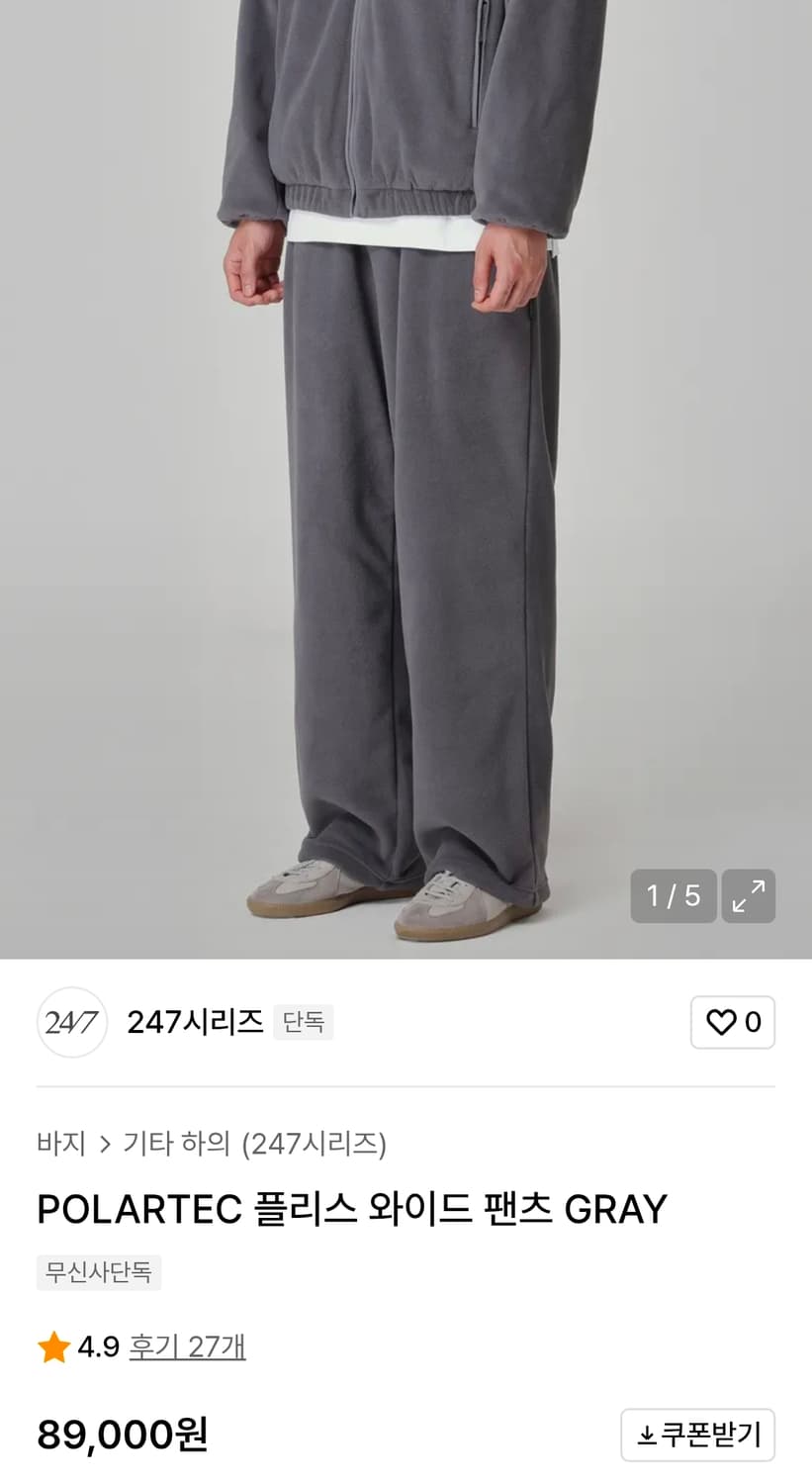Open the 바지 category breadcrumb
812x1484 pixels.
pos(61,1143)
